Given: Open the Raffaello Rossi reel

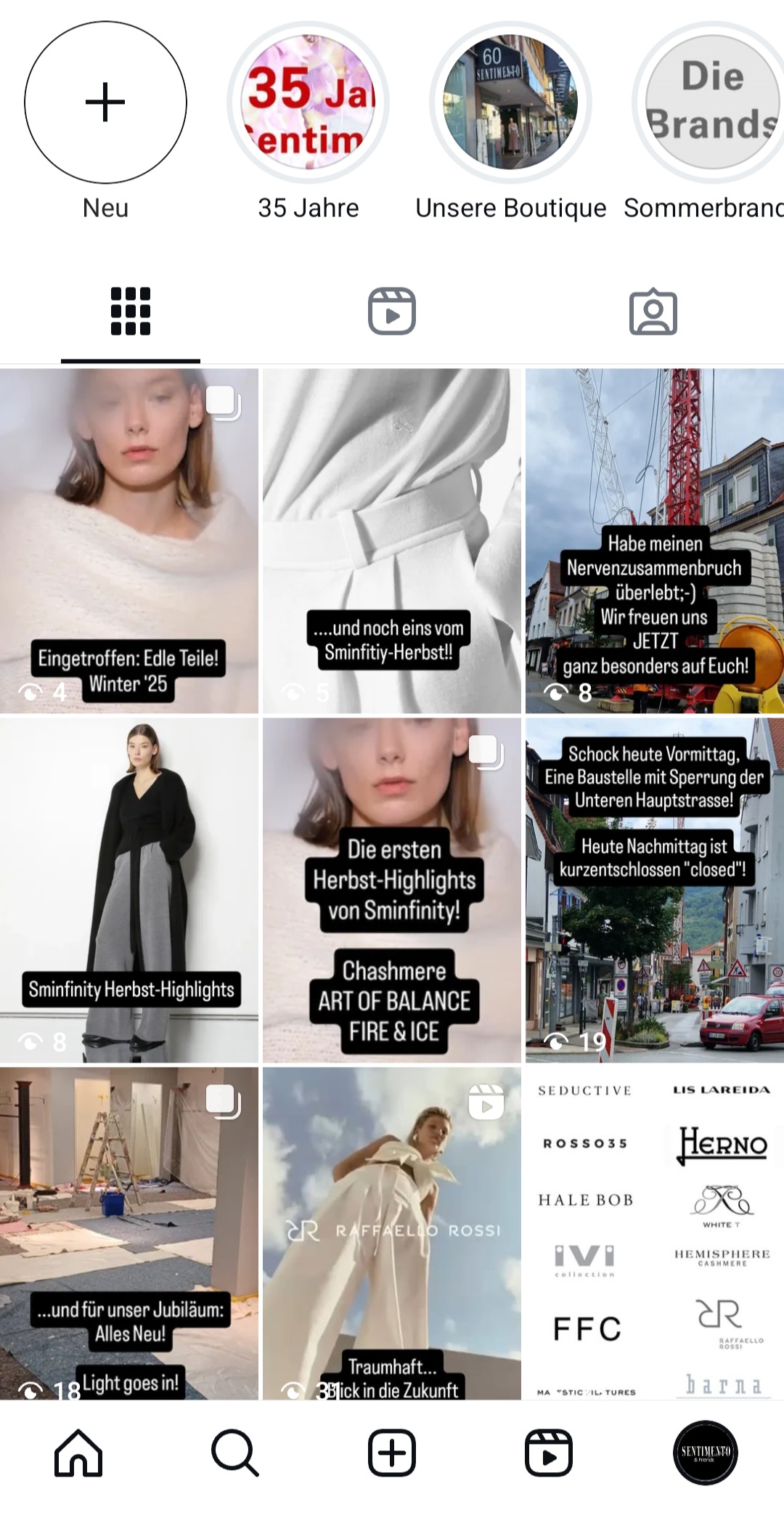Looking at the screenshot, I should tap(392, 1233).
